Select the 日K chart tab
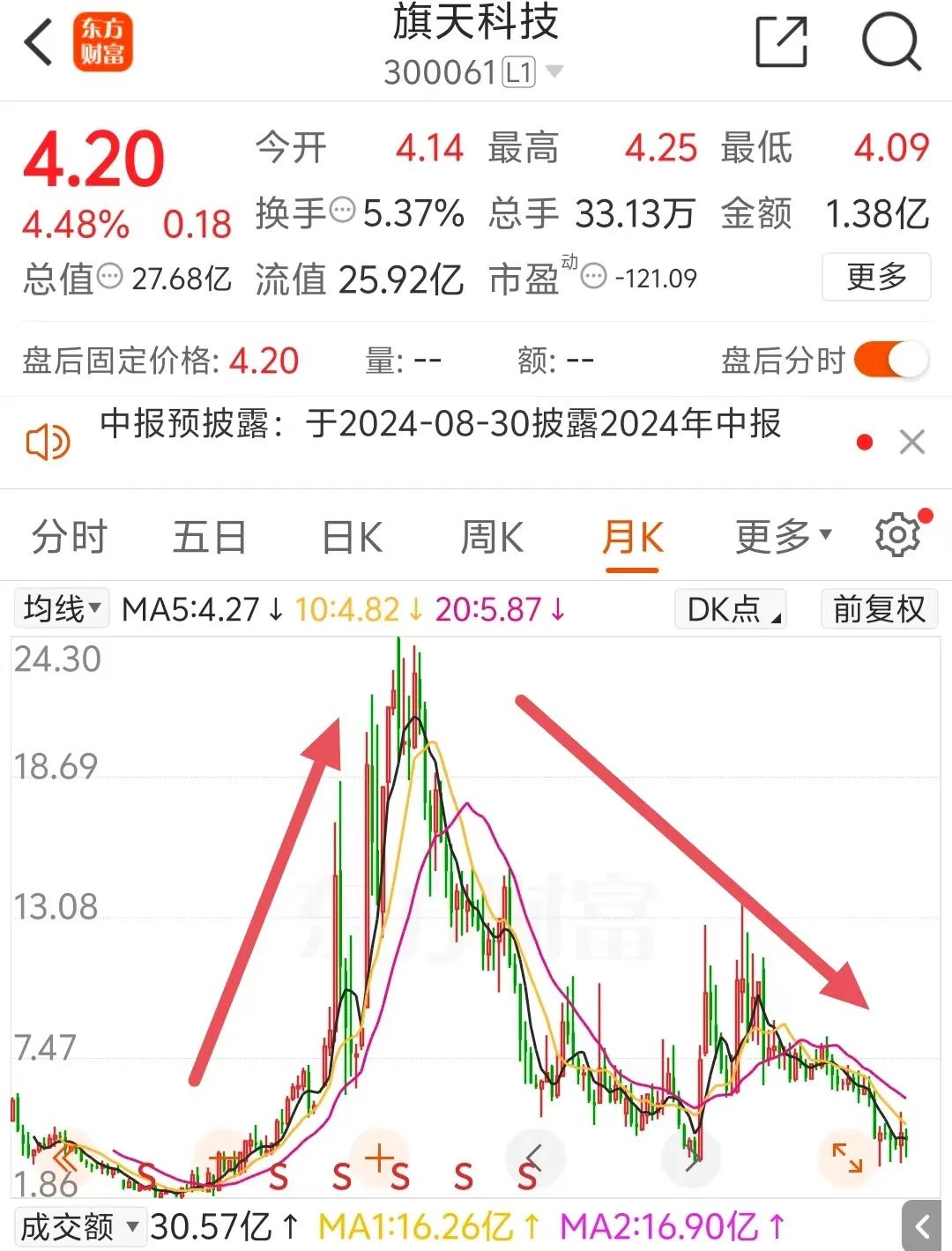This screenshot has width=952, height=1251. pos(352,537)
